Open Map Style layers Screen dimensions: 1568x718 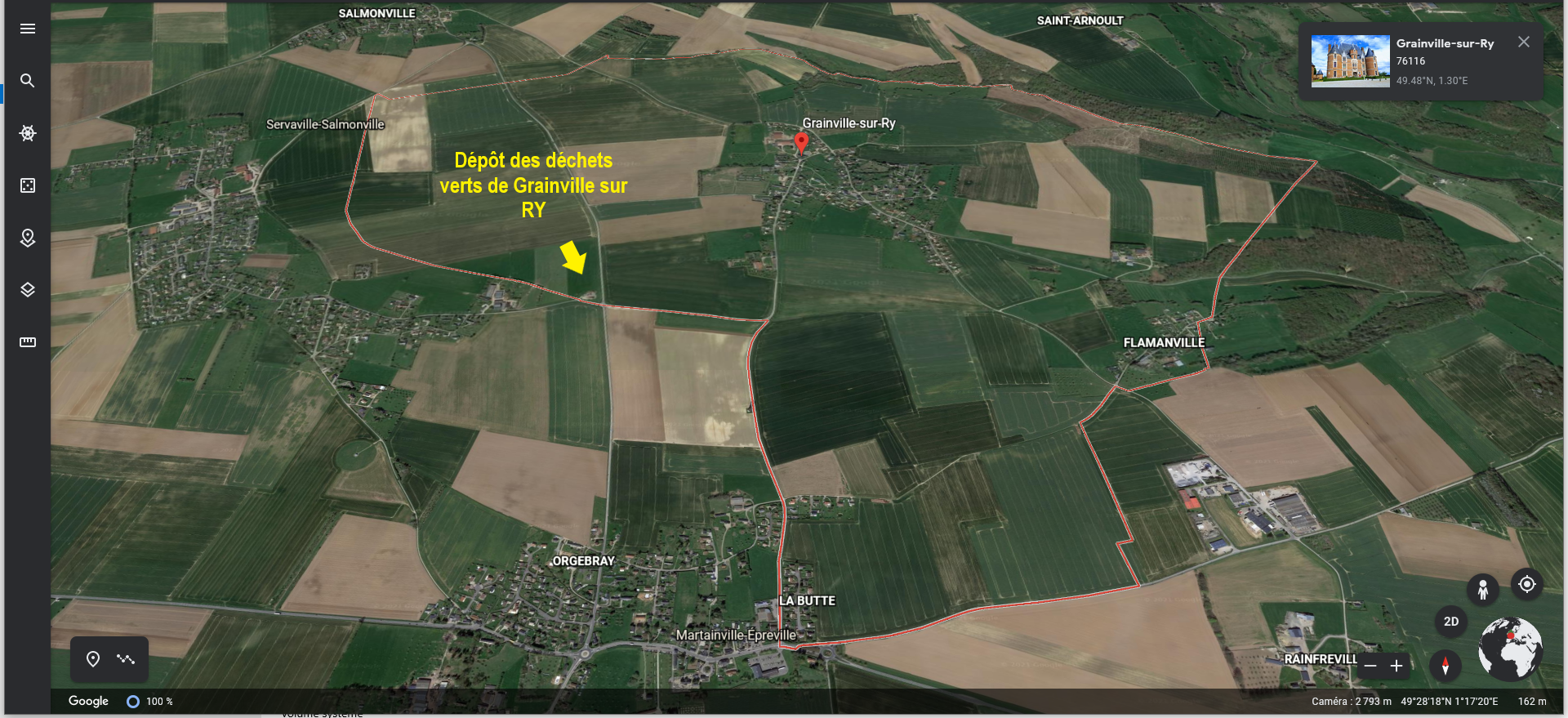[x=28, y=290]
